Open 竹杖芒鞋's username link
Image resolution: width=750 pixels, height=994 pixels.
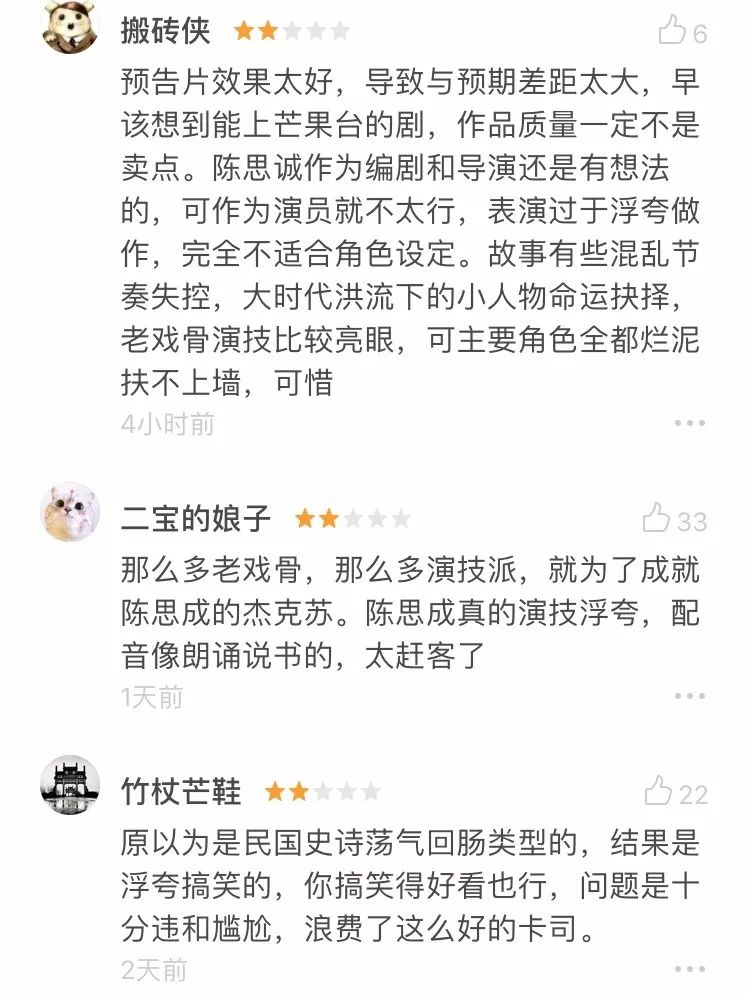click(181, 792)
